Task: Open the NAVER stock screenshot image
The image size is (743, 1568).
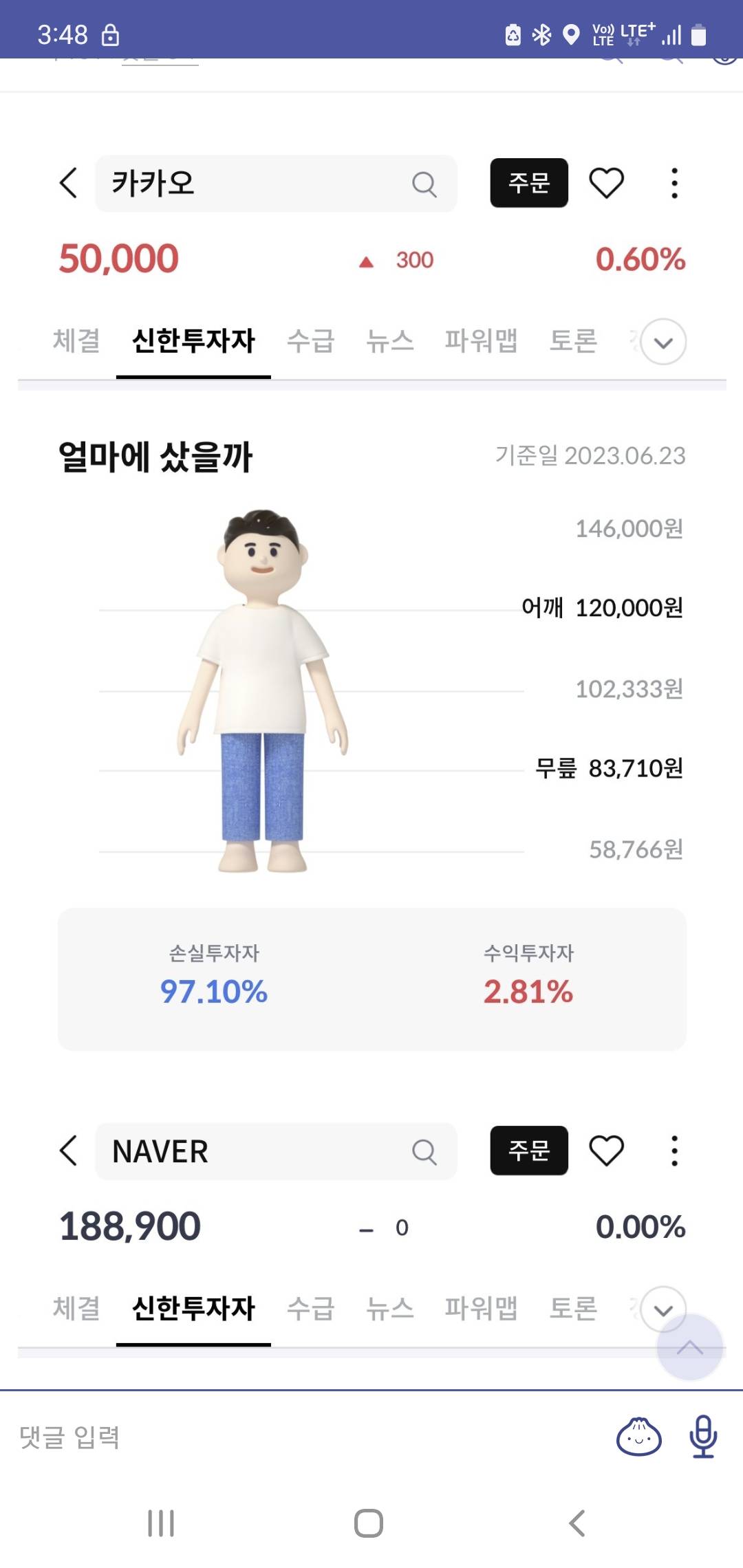Action: point(371,1238)
